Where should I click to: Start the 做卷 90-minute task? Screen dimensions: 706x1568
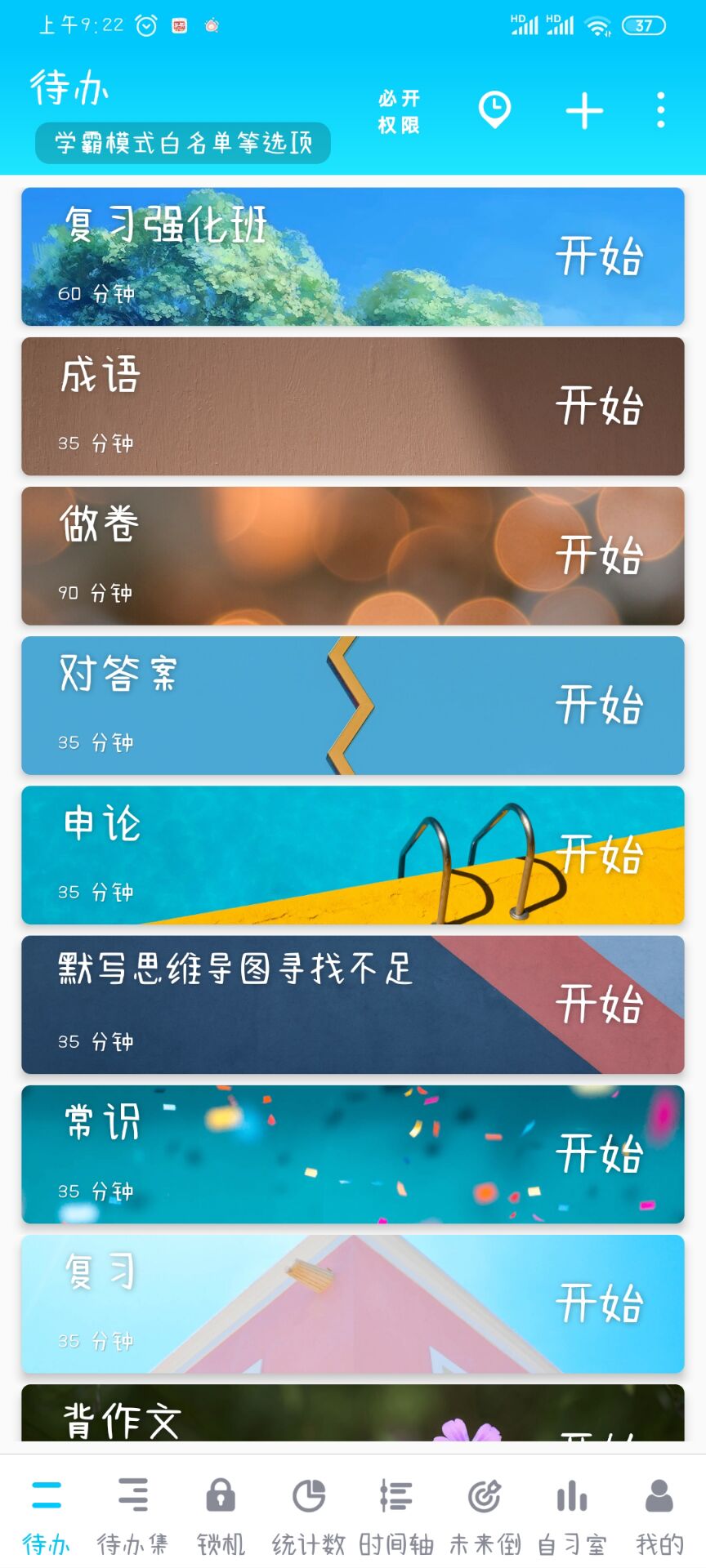601,556
